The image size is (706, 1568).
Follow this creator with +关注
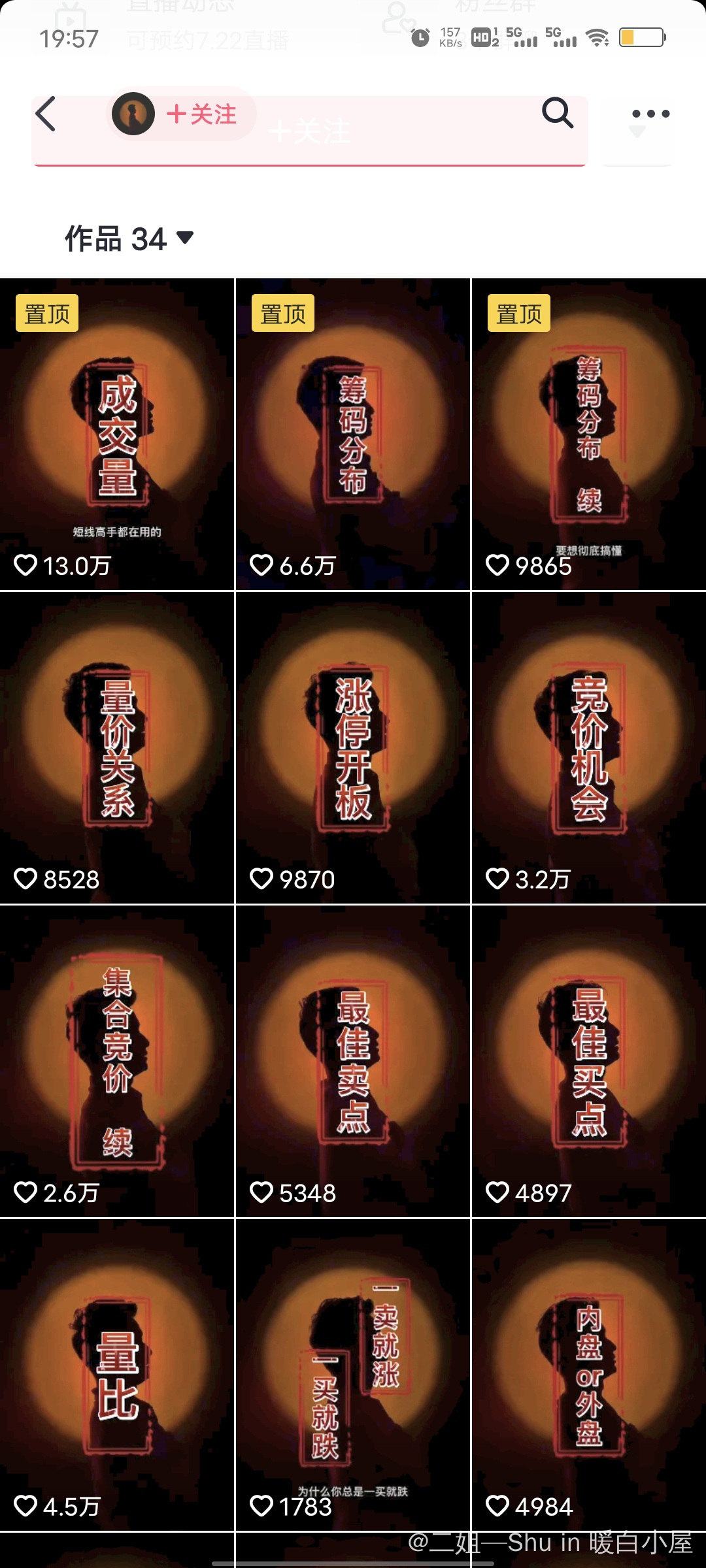[201, 114]
